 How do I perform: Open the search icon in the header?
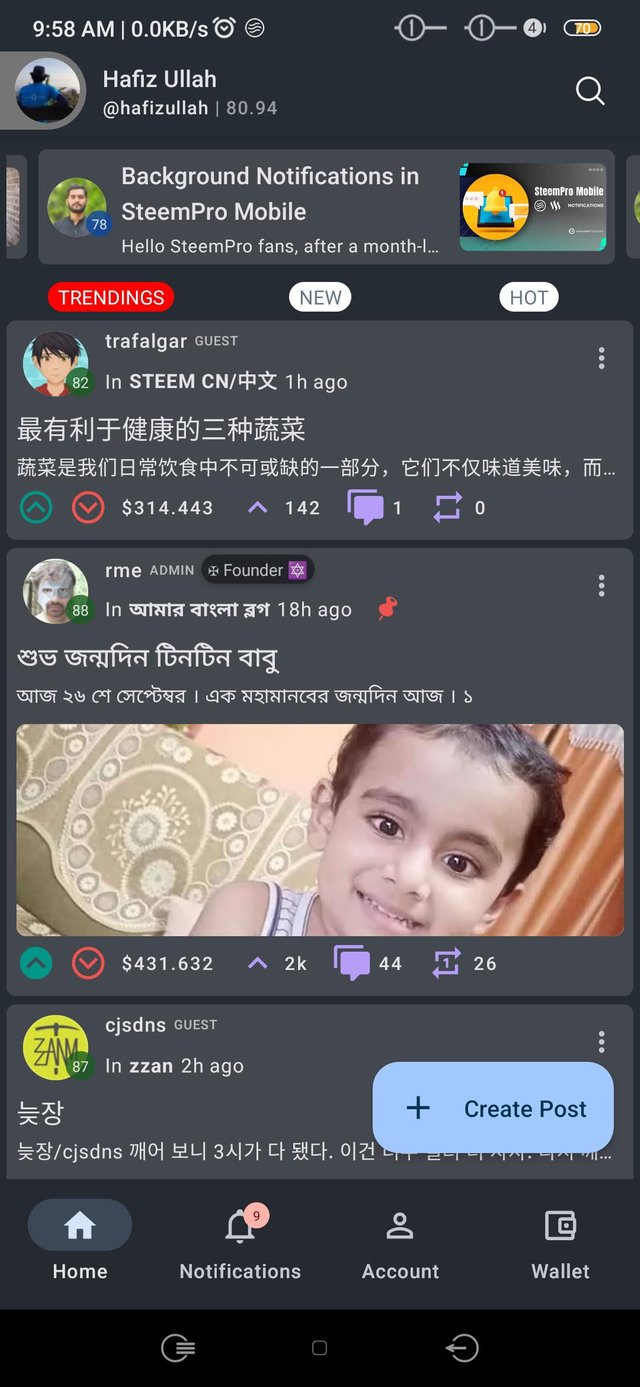pyautogui.click(x=590, y=92)
